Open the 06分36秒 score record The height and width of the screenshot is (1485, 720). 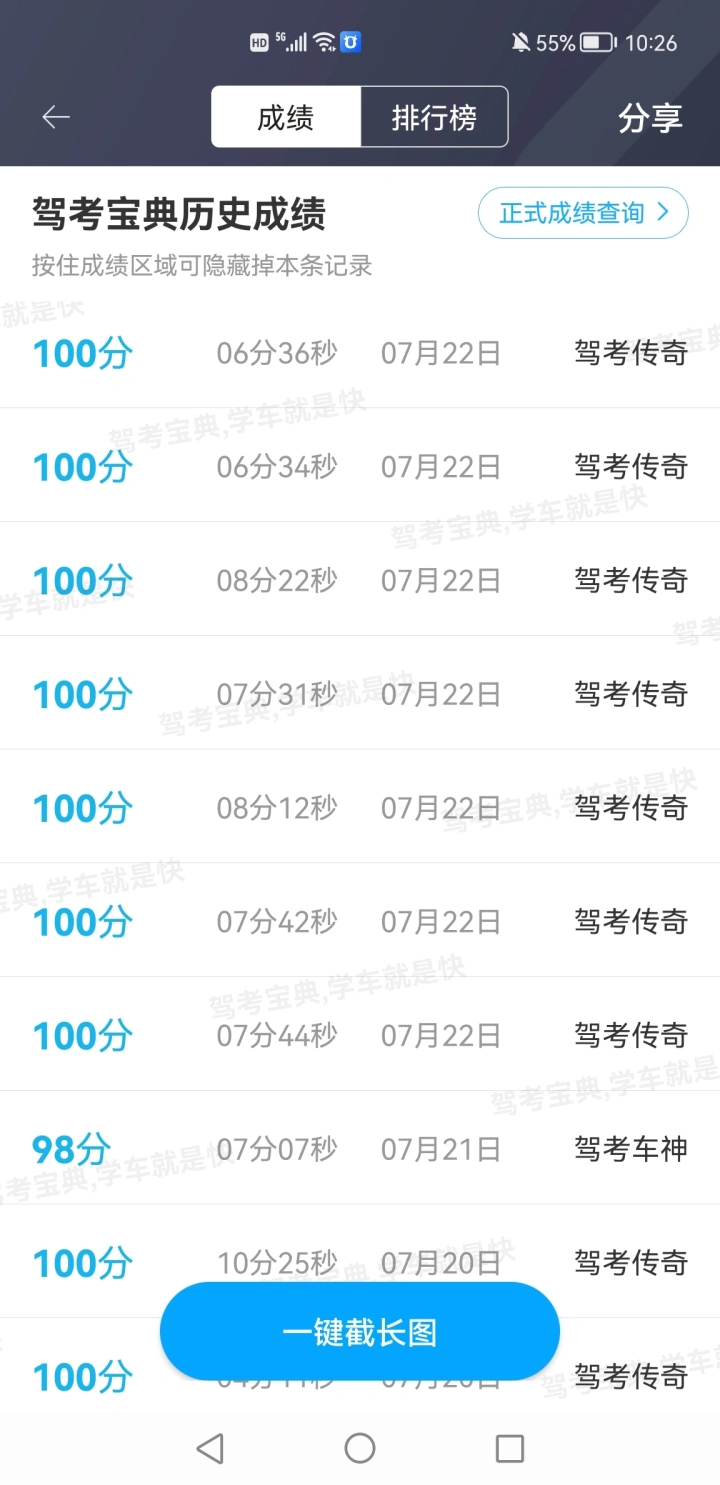pos(360,353)
